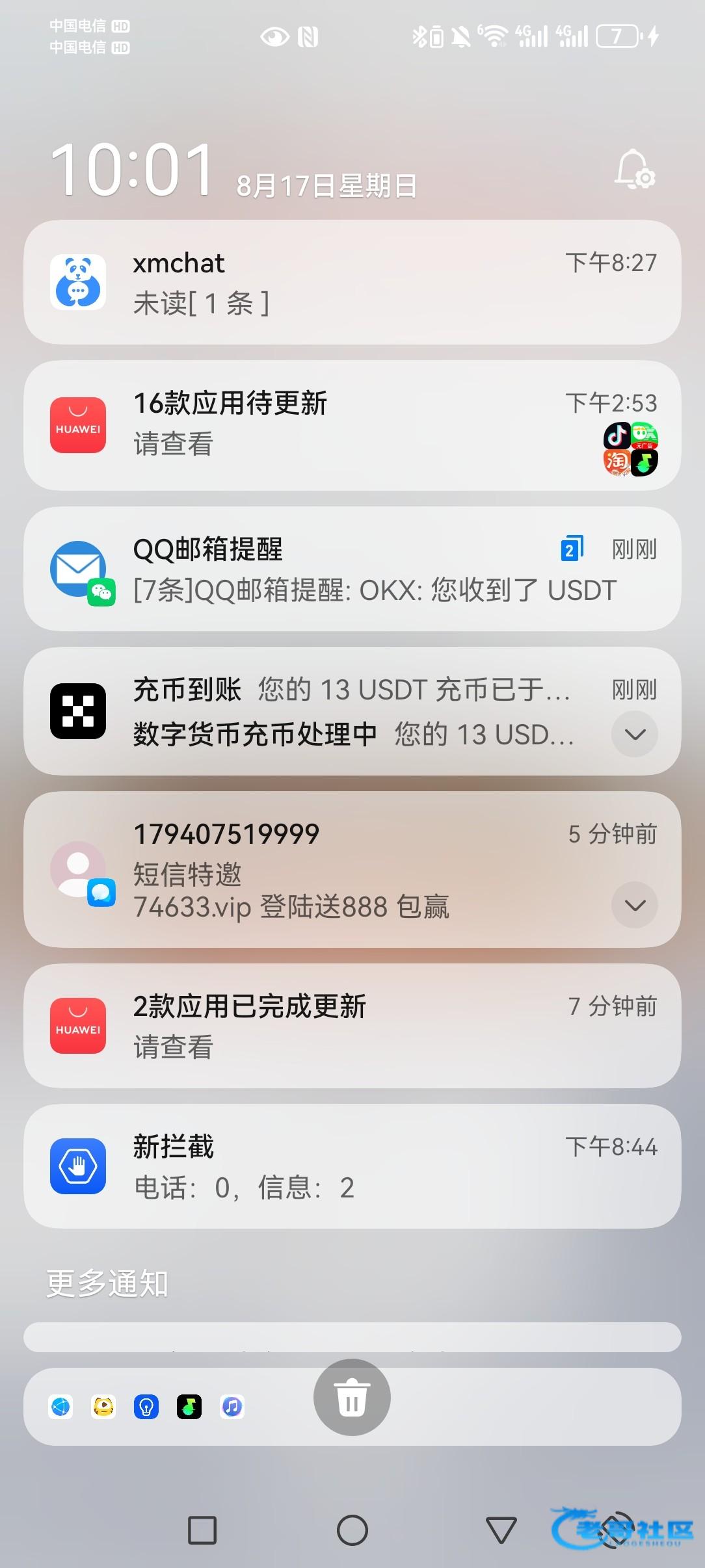
Task: Open the 充币到账 USDT notification
Action: pos(351,690)
